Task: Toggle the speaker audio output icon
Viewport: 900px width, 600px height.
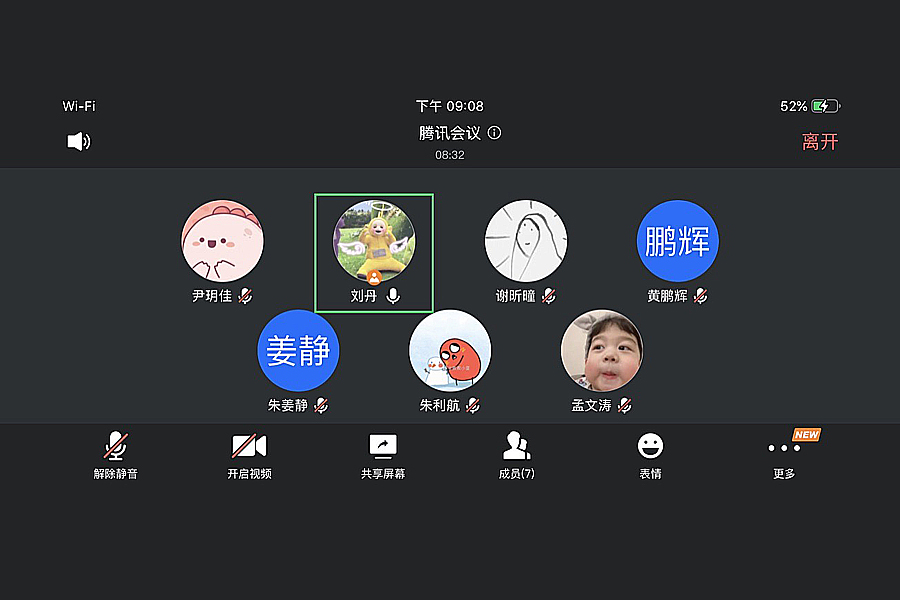Action: tap(78, 142)
